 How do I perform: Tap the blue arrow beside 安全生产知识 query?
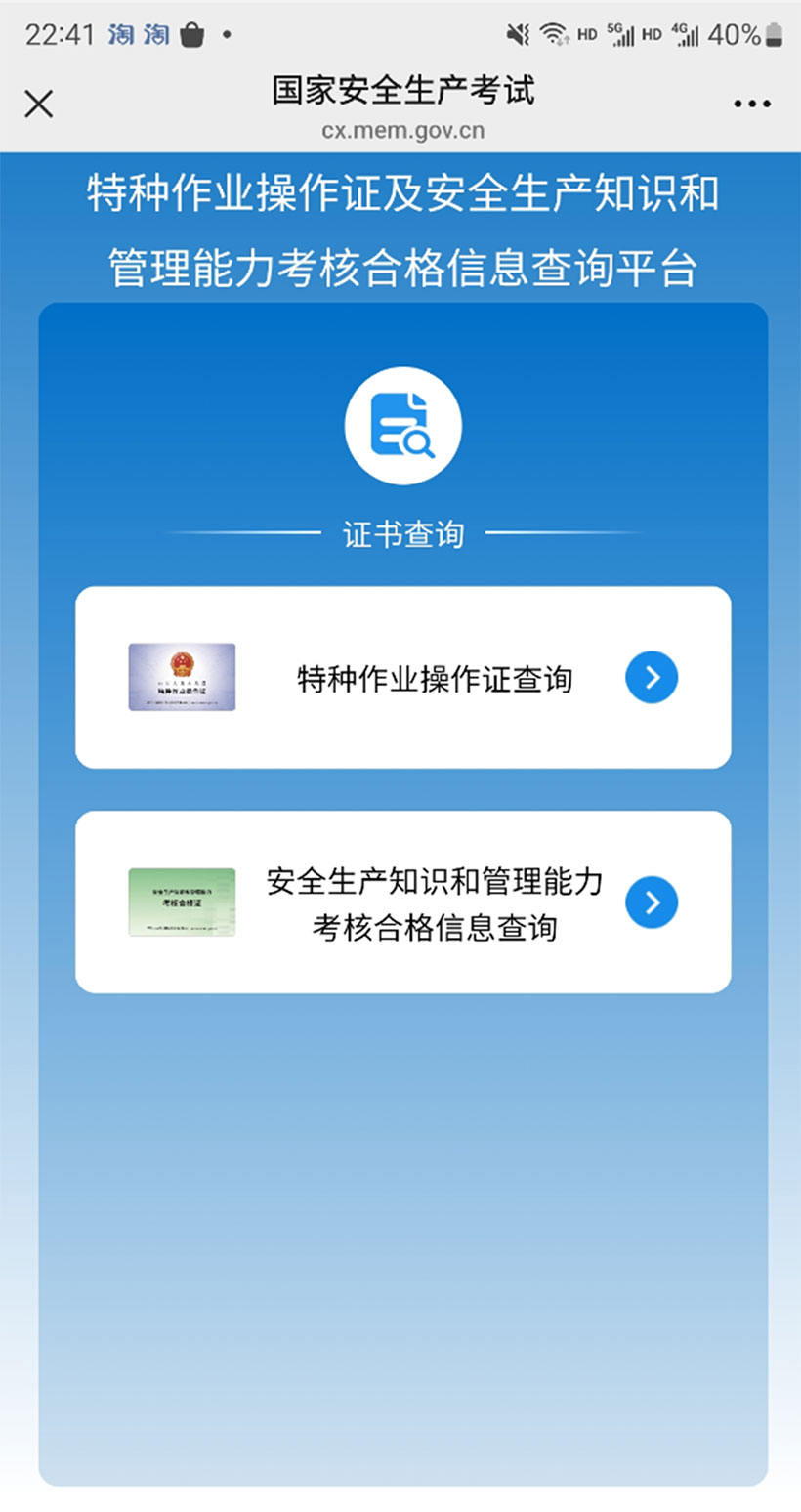pos(651,902)
